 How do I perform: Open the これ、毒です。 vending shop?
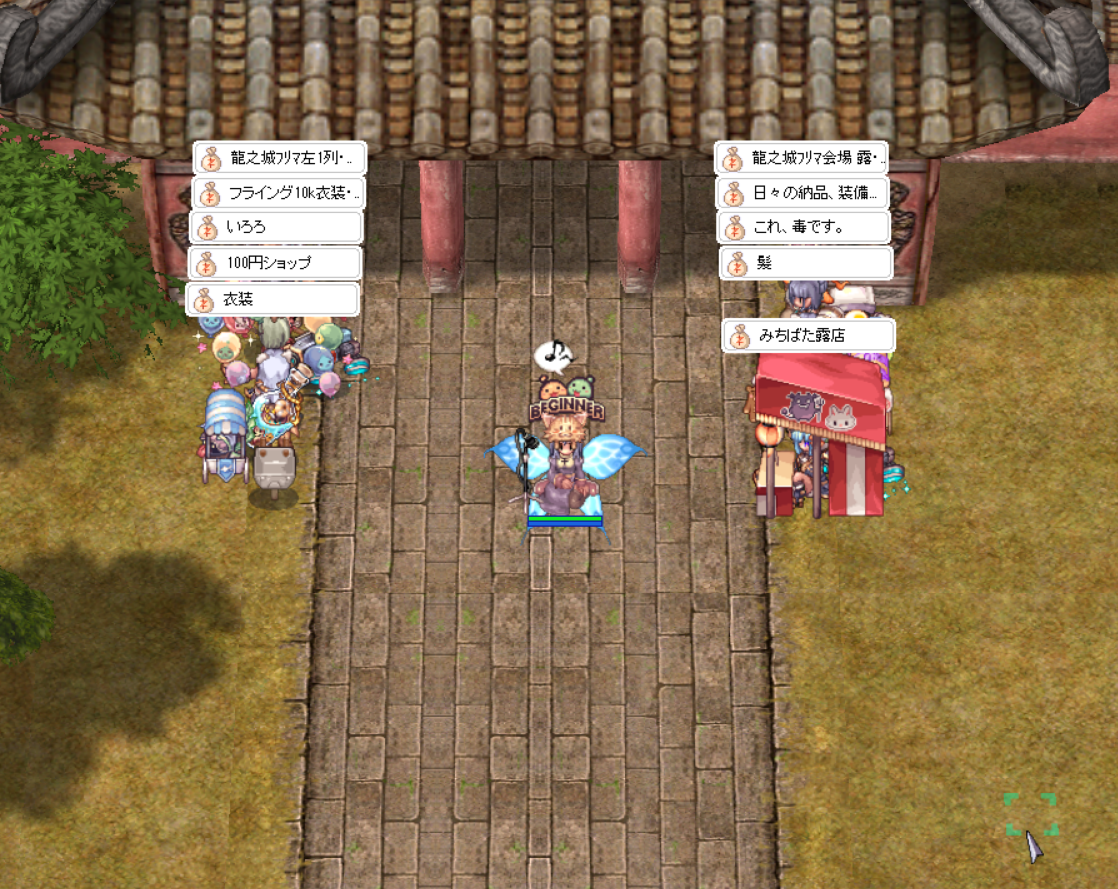point(804,227)
